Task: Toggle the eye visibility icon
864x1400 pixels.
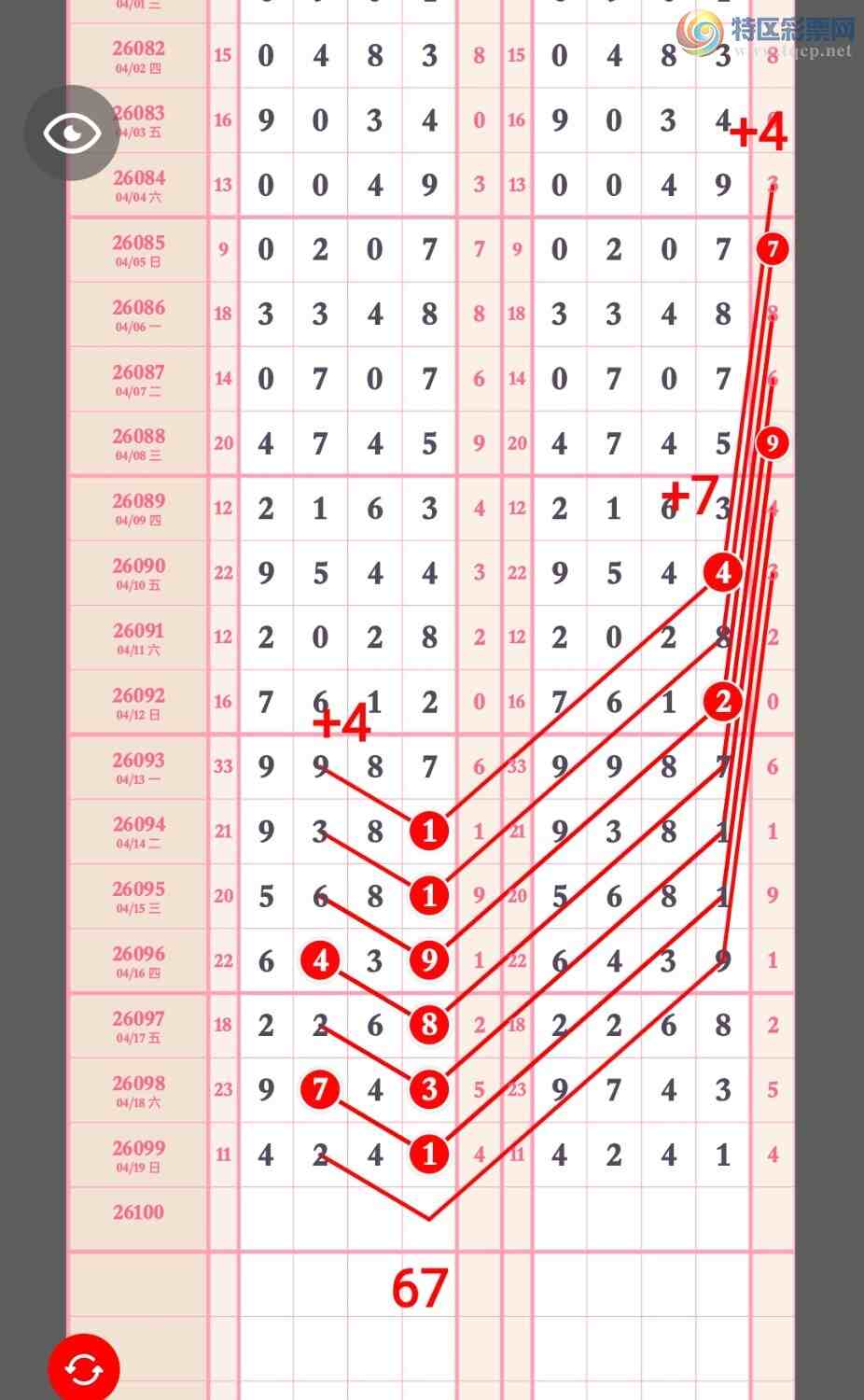Action: pyautogui.click(x=72, y=133)
